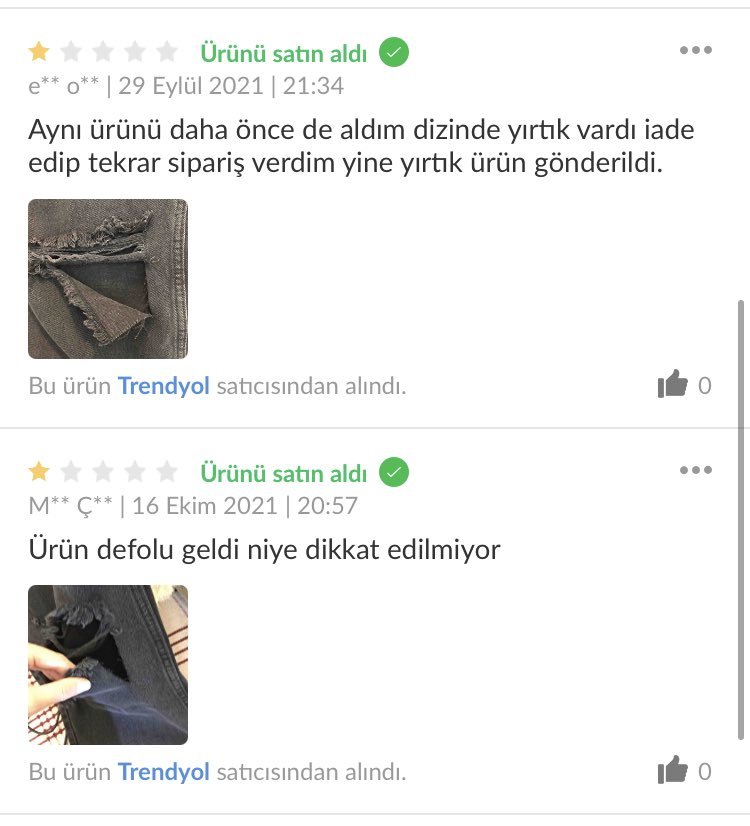This screenshot has height=826, width=750.
Task: Like the review dated 29 Eylül 2021
Action: 674,384
